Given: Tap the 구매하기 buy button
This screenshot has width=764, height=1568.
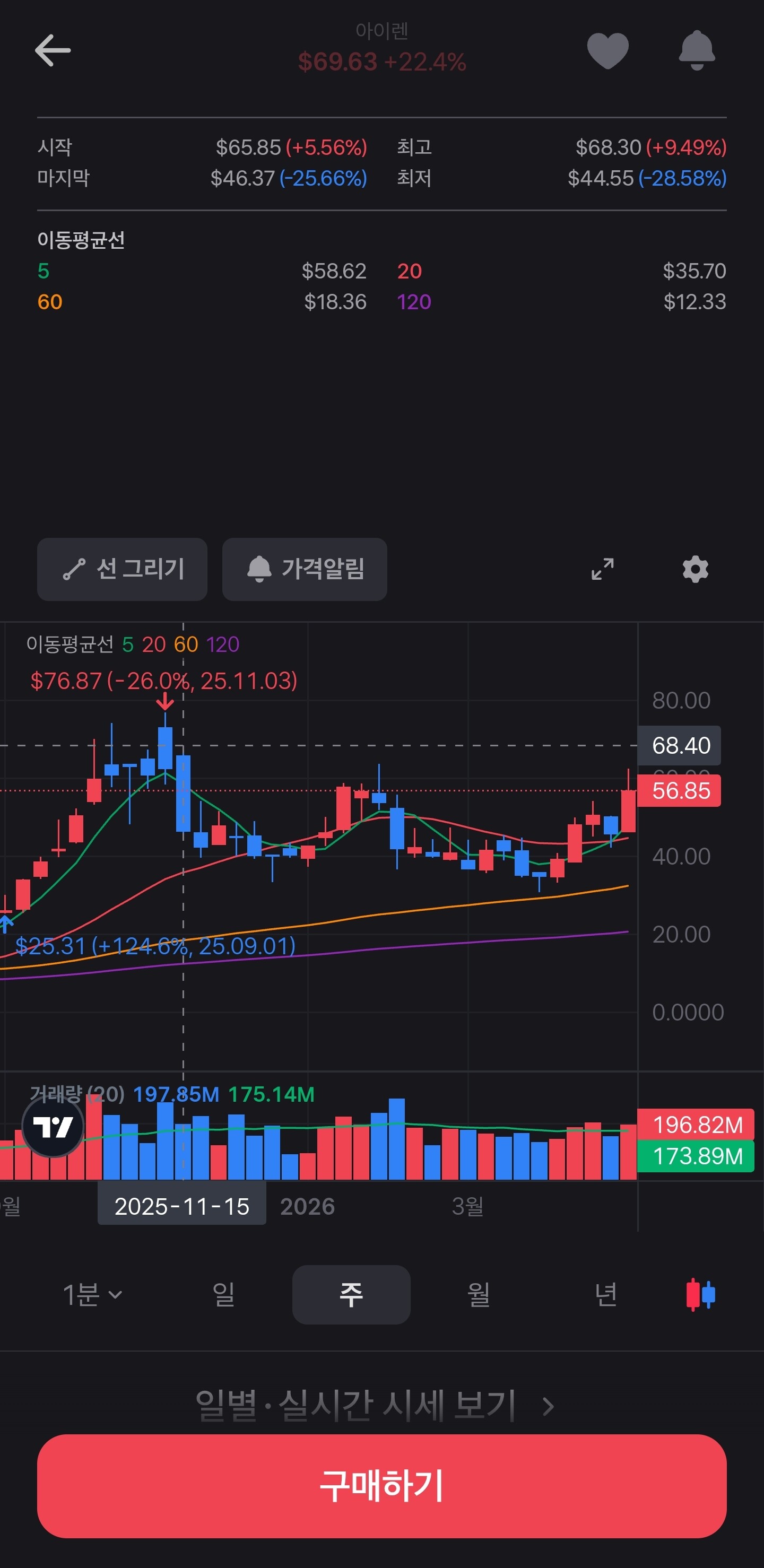Looking at the screenshot, I should click(x=381, y=1486).
